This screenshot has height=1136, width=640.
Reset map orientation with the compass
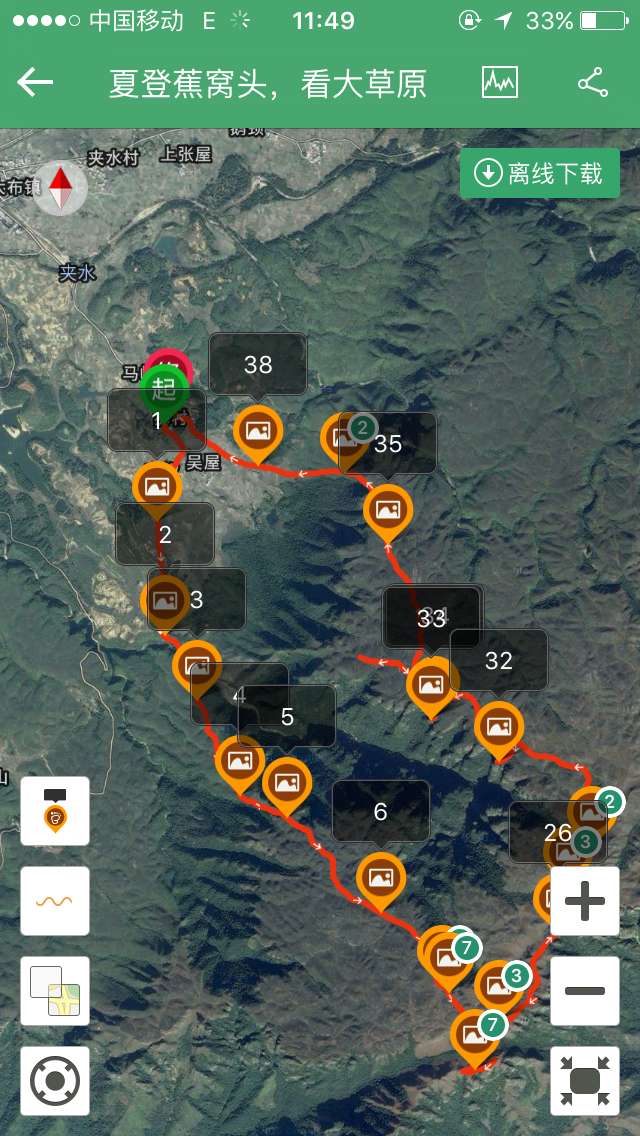60,187
